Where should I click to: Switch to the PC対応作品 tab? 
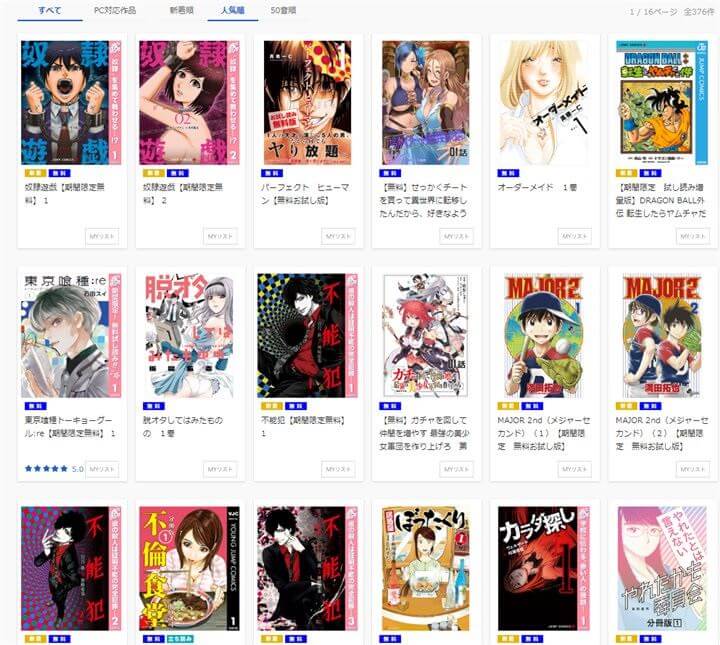(x=115, y=10)
